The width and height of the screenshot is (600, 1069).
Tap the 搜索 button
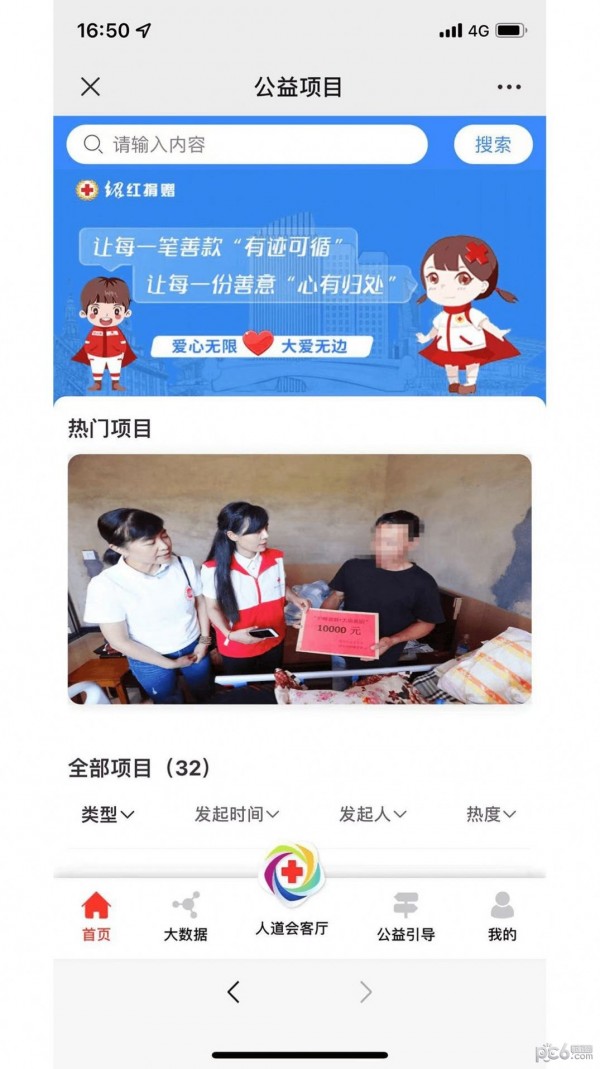click(493, 145)
